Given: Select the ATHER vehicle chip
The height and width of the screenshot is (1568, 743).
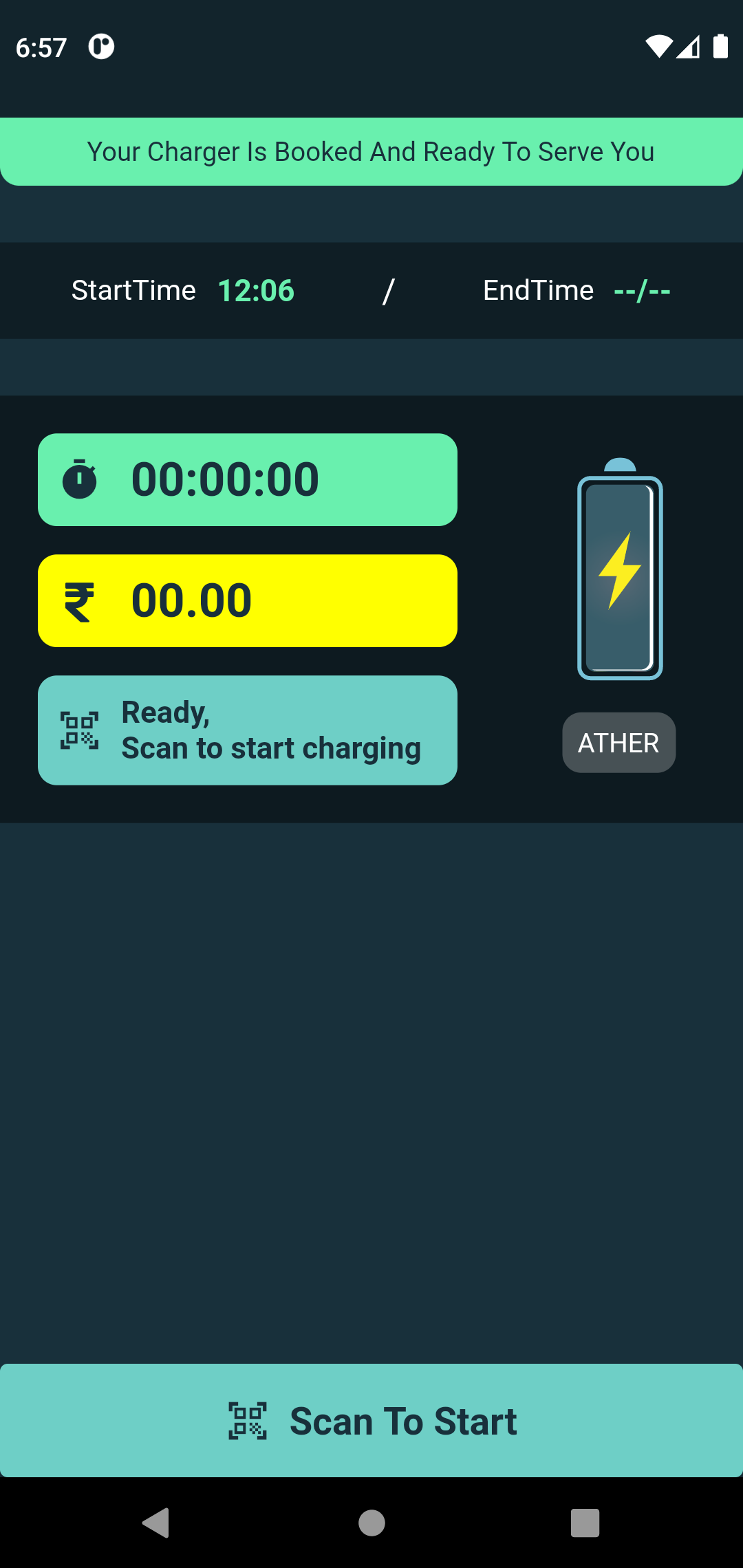Looking at the screenshot, I should tap(618, 743).
